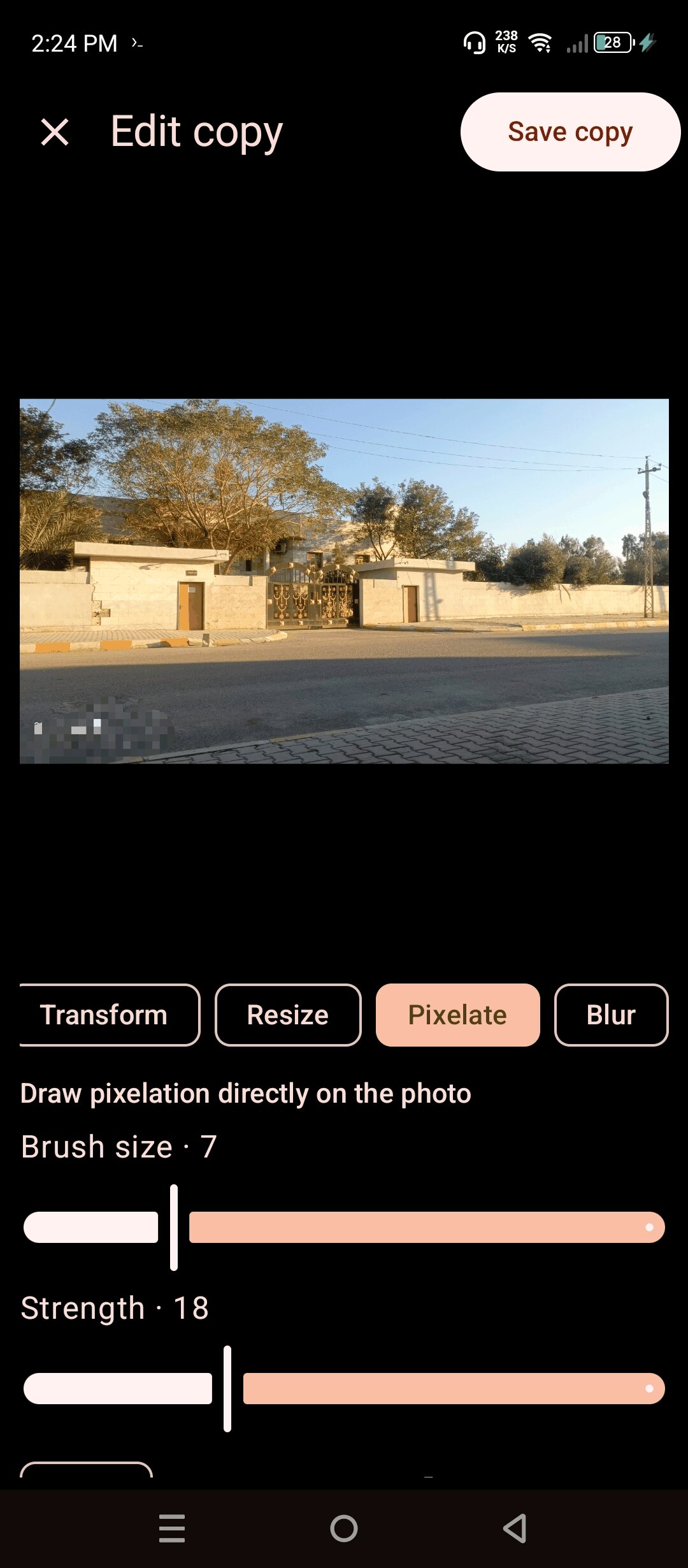Image resolution: width=688 pixels, height=1568 pixels.
Task: Choose the Pixelate tool chip
Action: coord(457,1015)
